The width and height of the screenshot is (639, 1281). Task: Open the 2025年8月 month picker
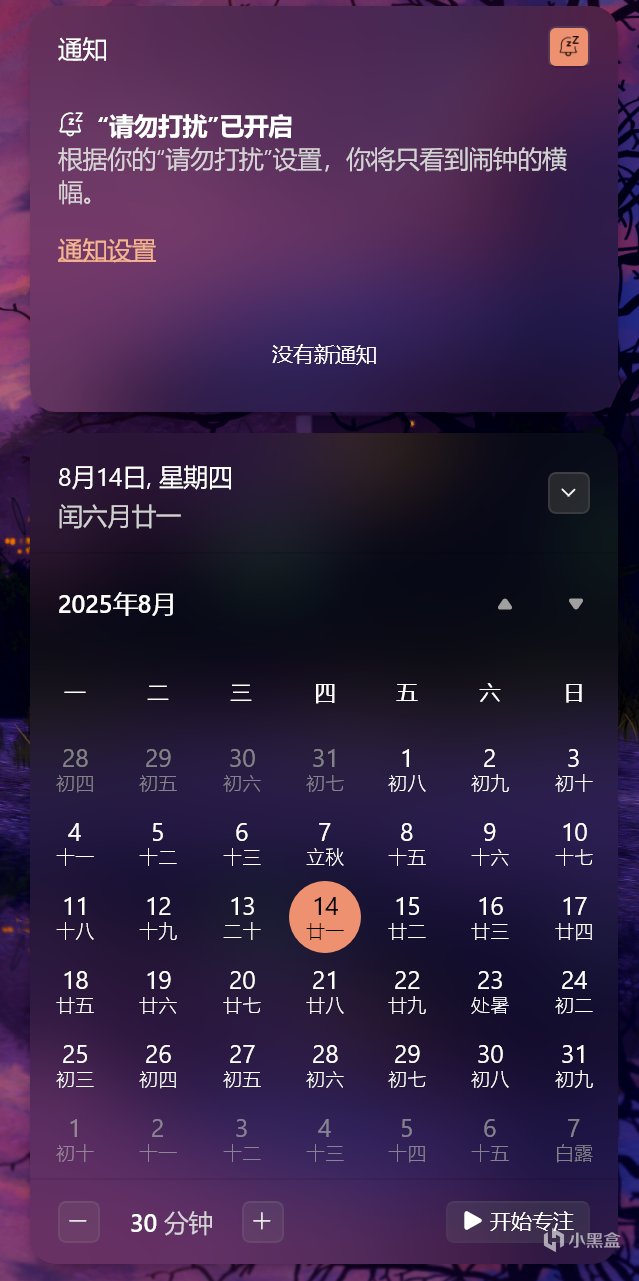pos(117,604)
